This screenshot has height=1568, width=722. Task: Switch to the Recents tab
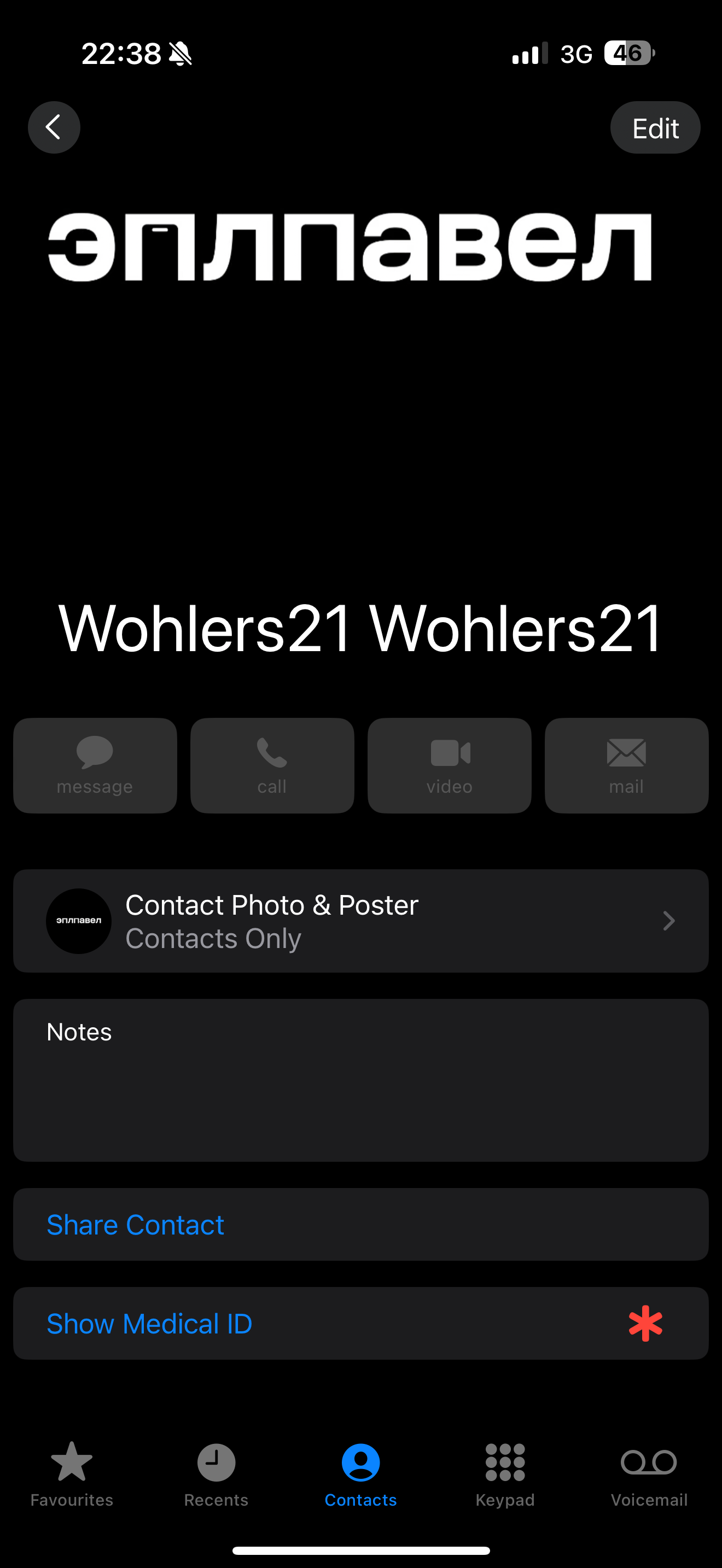tap(216, 1473)
